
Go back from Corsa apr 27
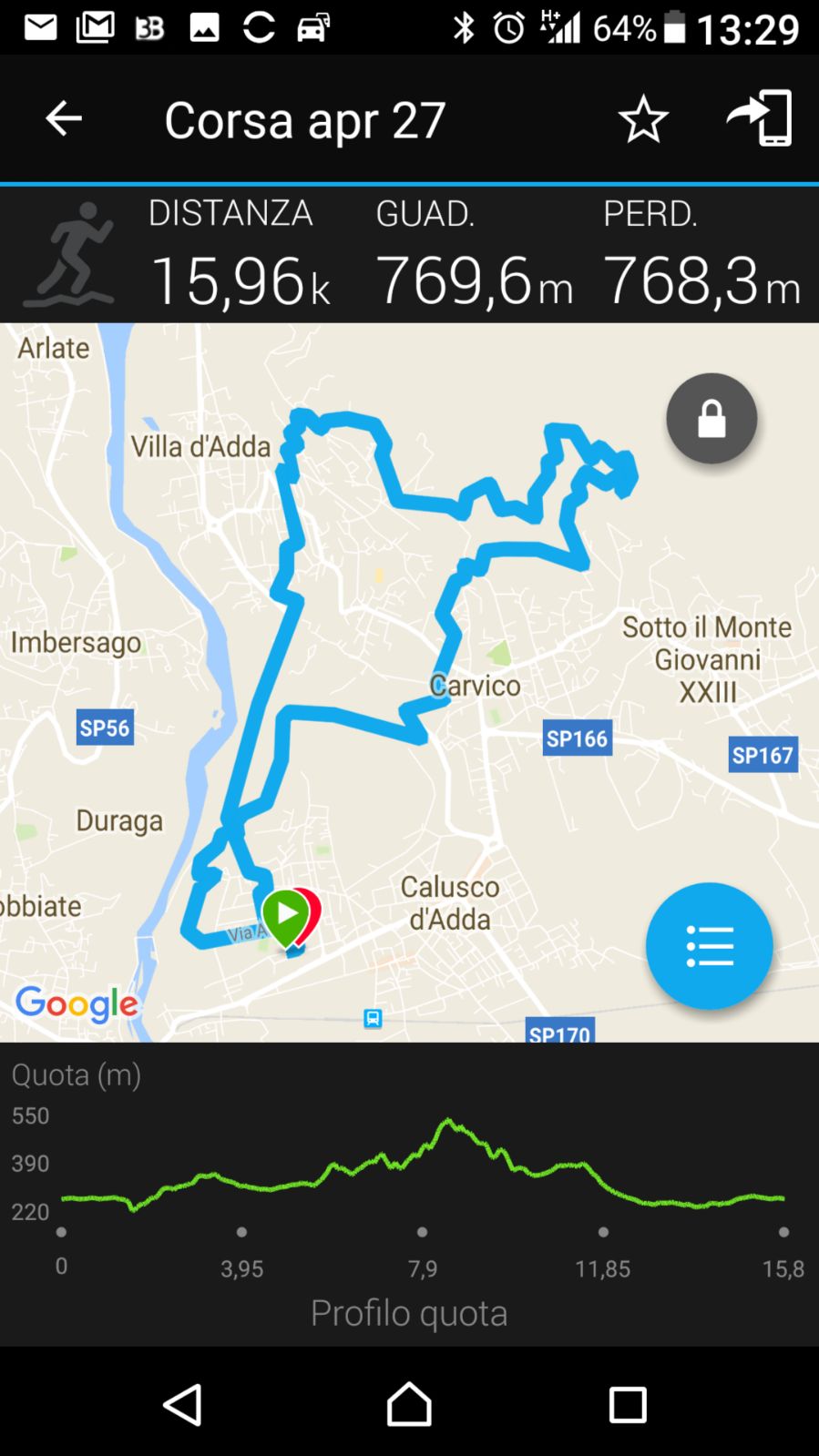point(64,118)
